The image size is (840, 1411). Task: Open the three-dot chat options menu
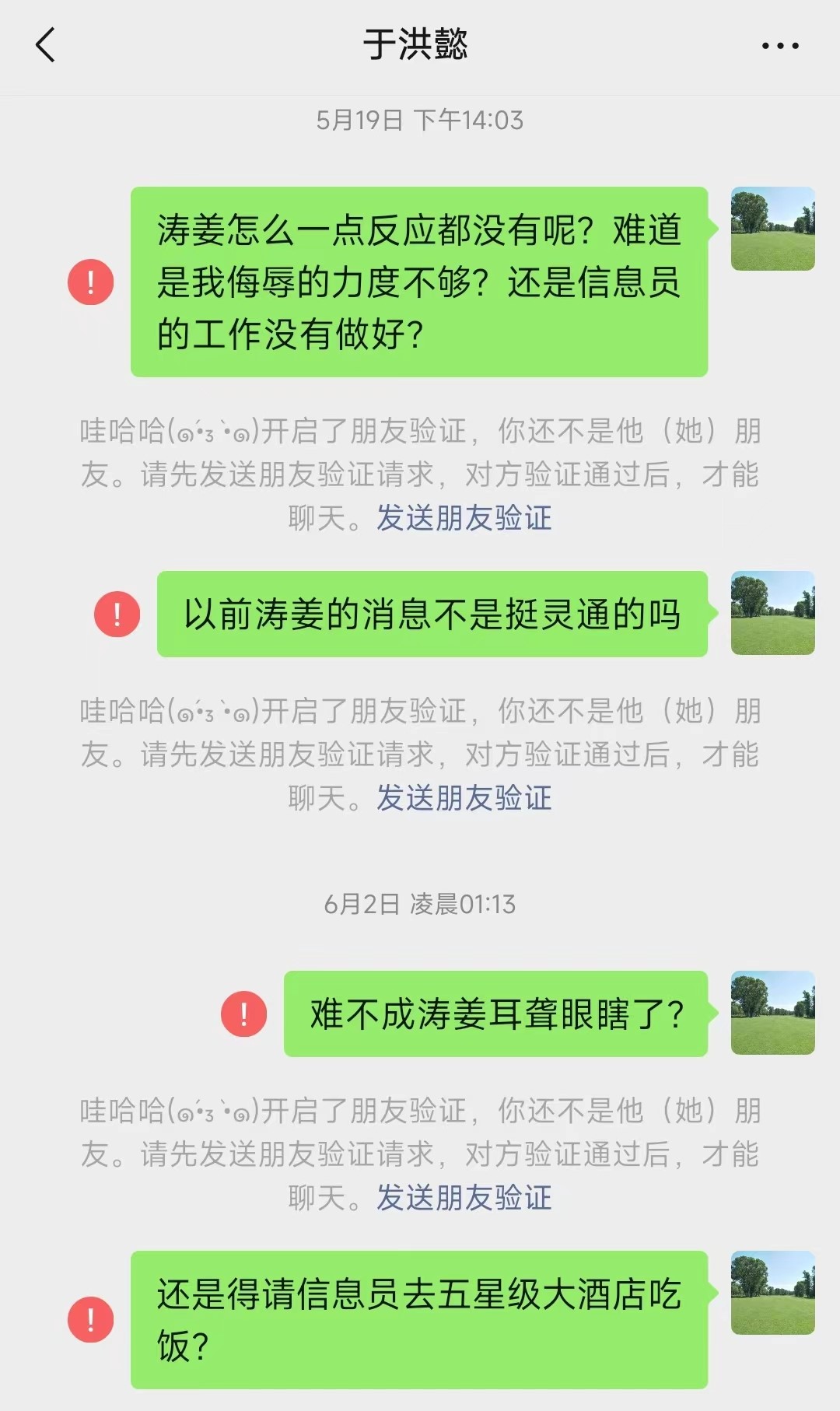[780, 46]
